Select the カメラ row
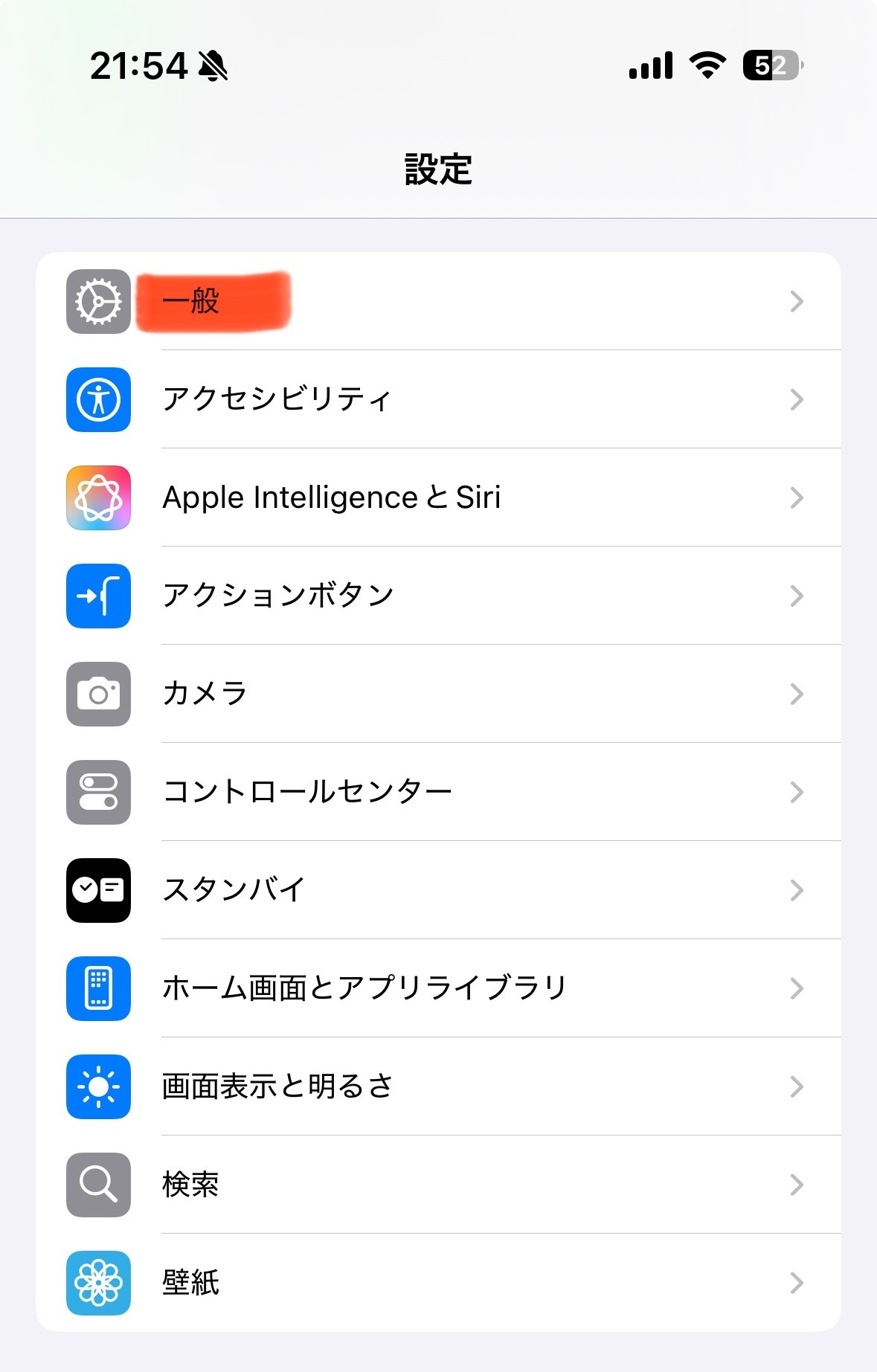The height and width of the screenshot is (1372, 877). point(438,694)
